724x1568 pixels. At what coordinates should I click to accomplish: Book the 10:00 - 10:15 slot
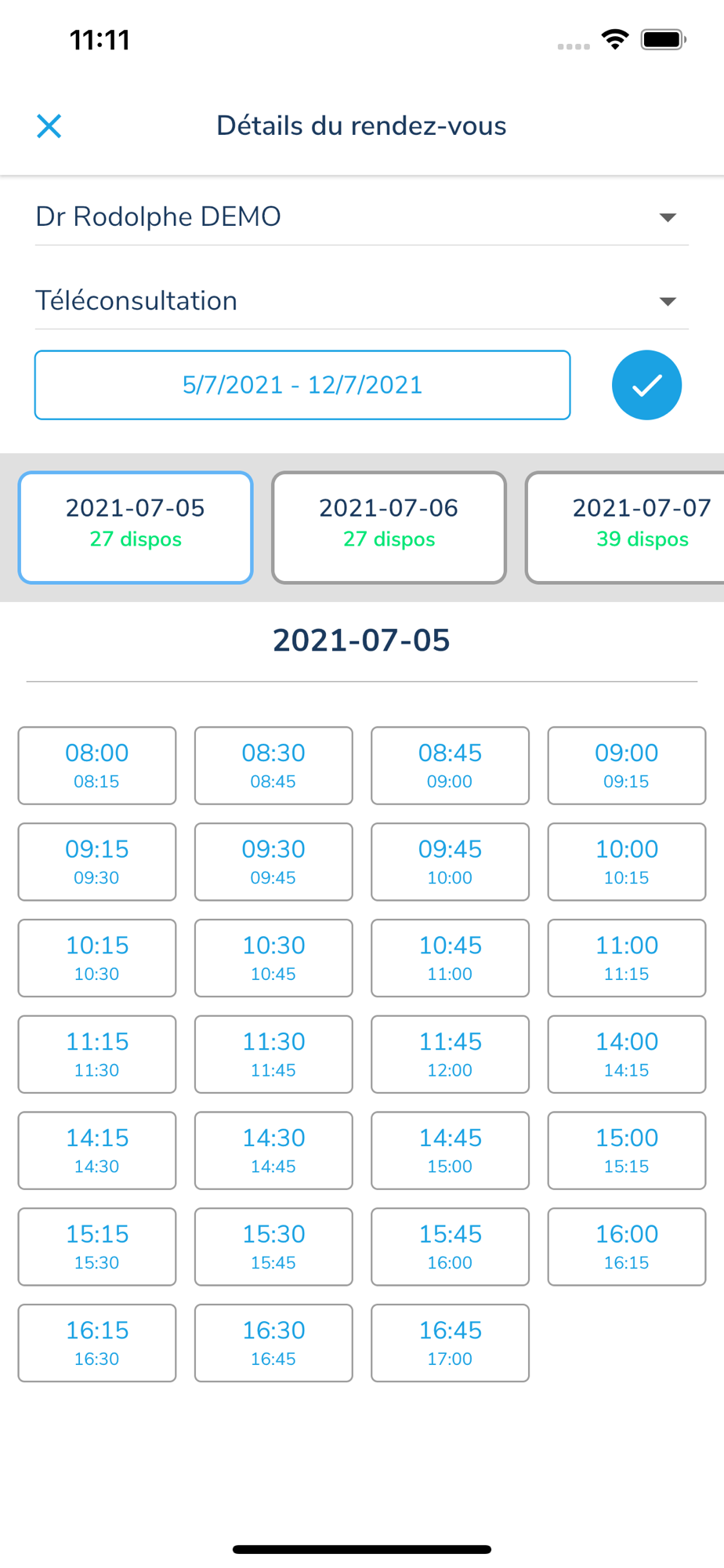(x=627, y=862)
